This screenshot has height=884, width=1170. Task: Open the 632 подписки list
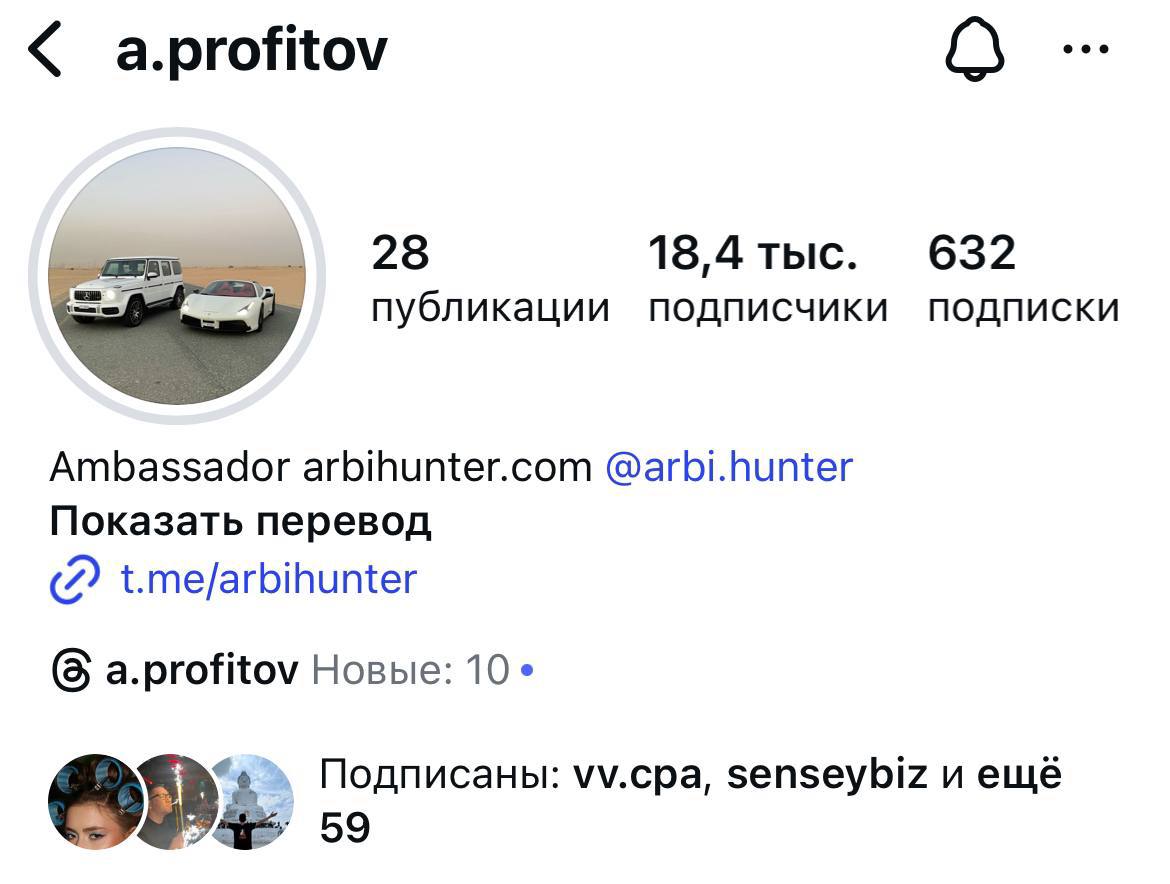point(1022,278)
